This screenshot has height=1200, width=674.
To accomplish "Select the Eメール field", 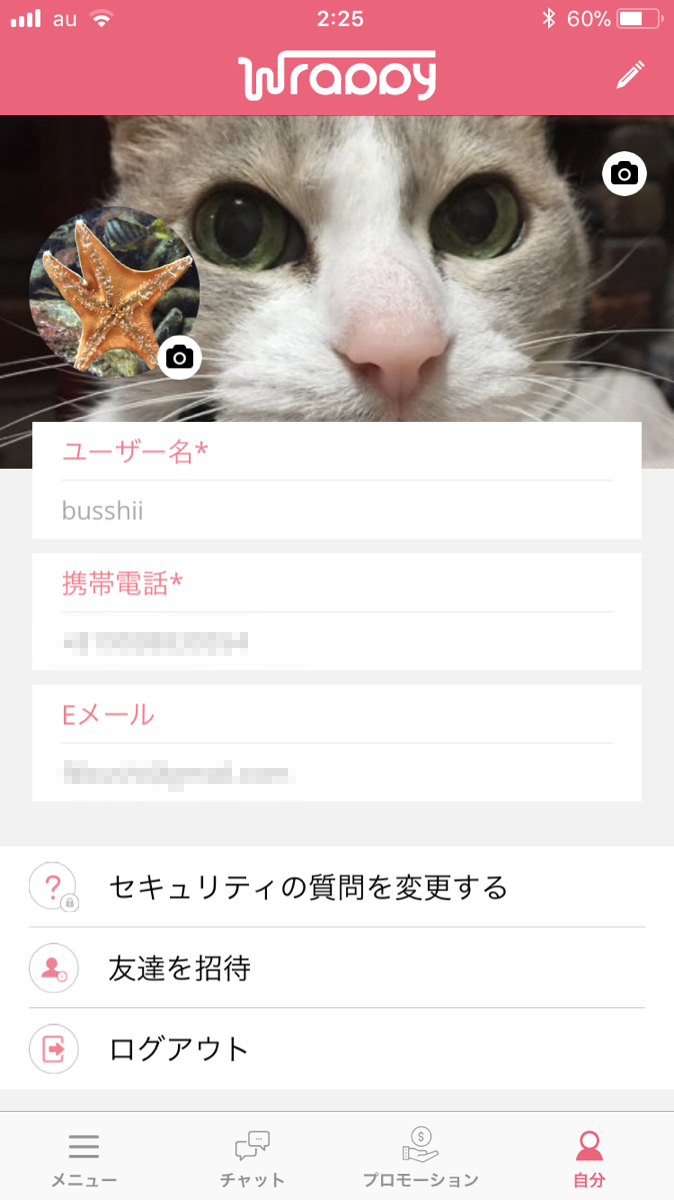I will pos(336,773).
